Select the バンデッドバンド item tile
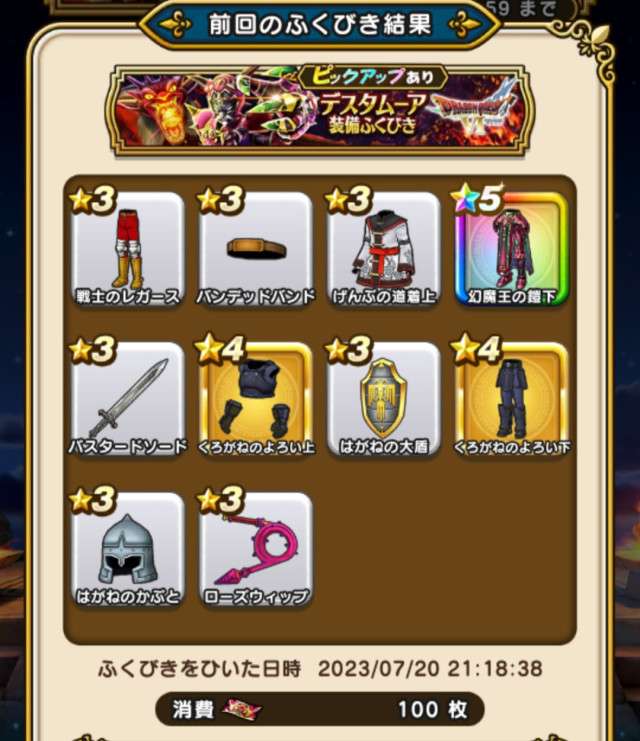The height and width of the screenshot is (741, 640). point(256,250)
